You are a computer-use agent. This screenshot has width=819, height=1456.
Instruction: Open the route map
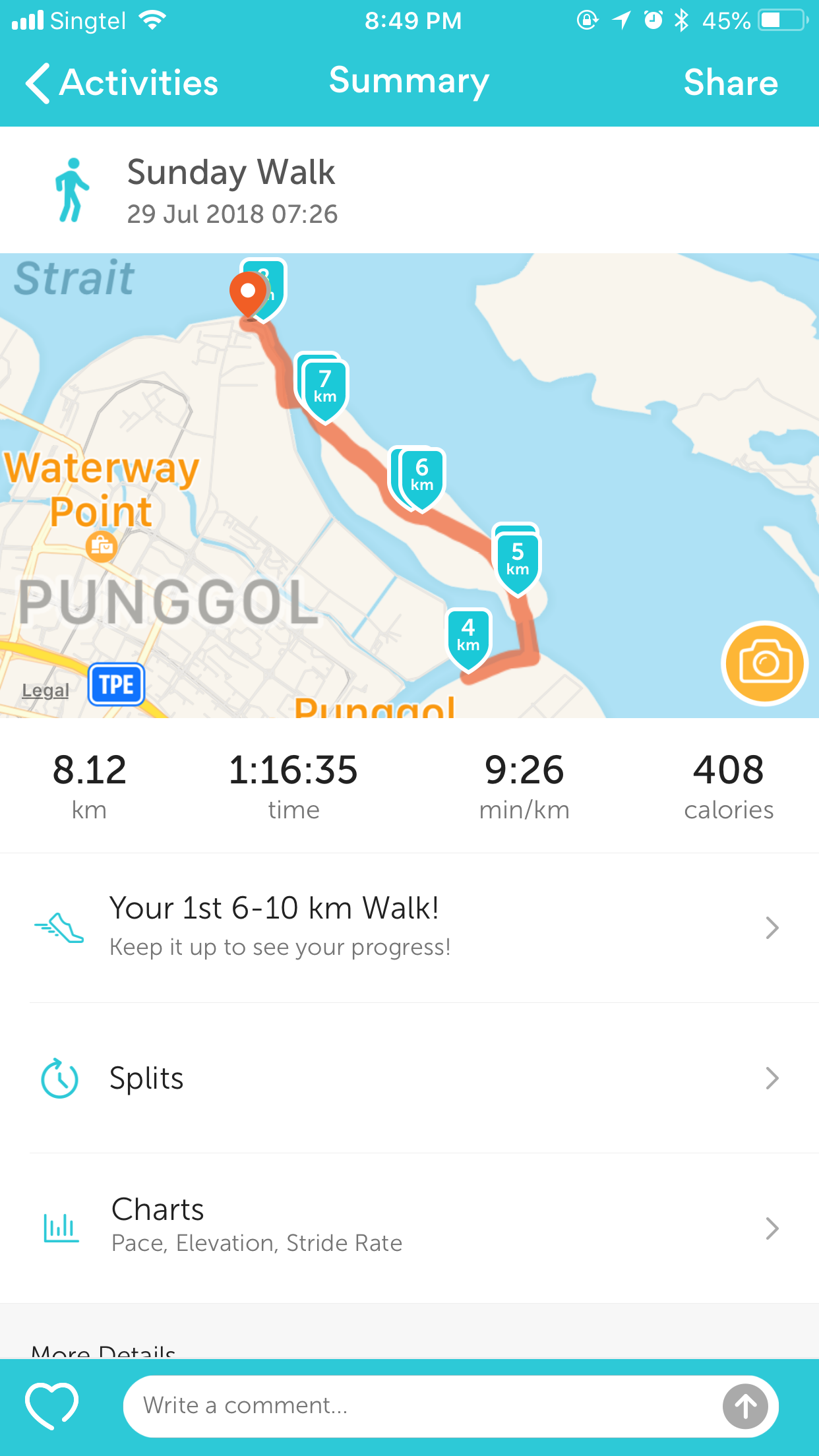[409, 485]
